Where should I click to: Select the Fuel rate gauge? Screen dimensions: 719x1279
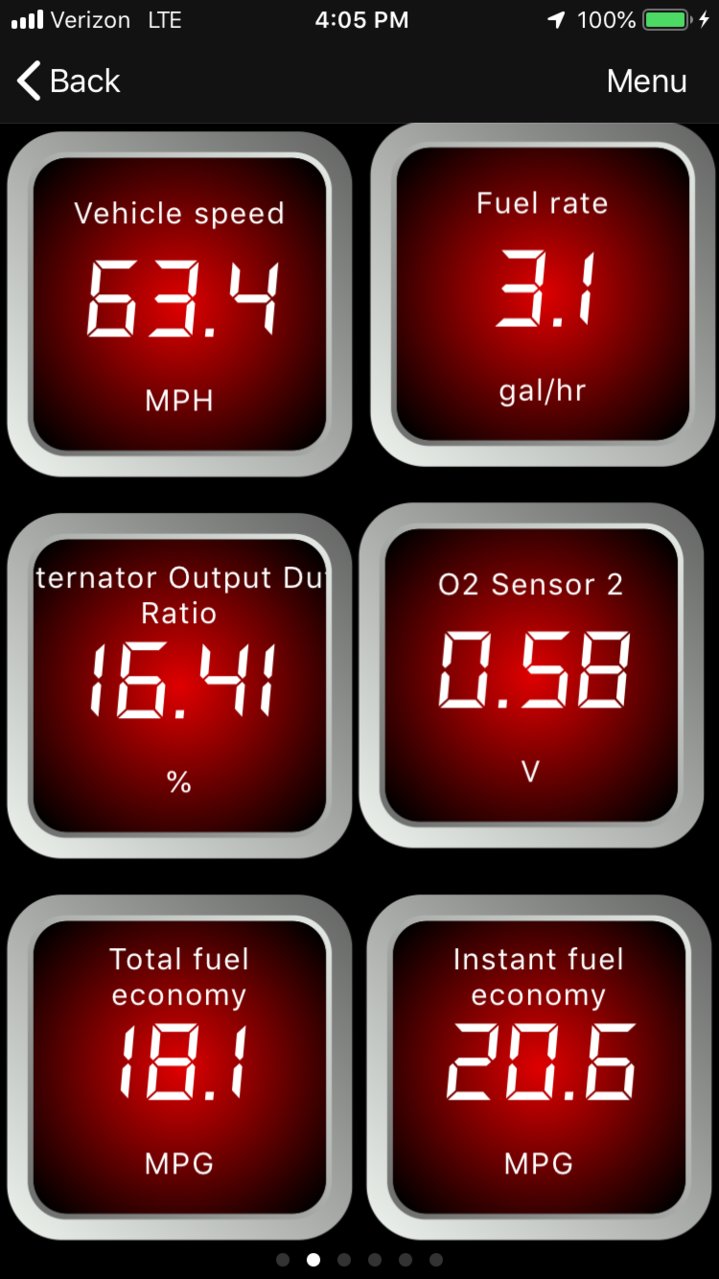541,294
